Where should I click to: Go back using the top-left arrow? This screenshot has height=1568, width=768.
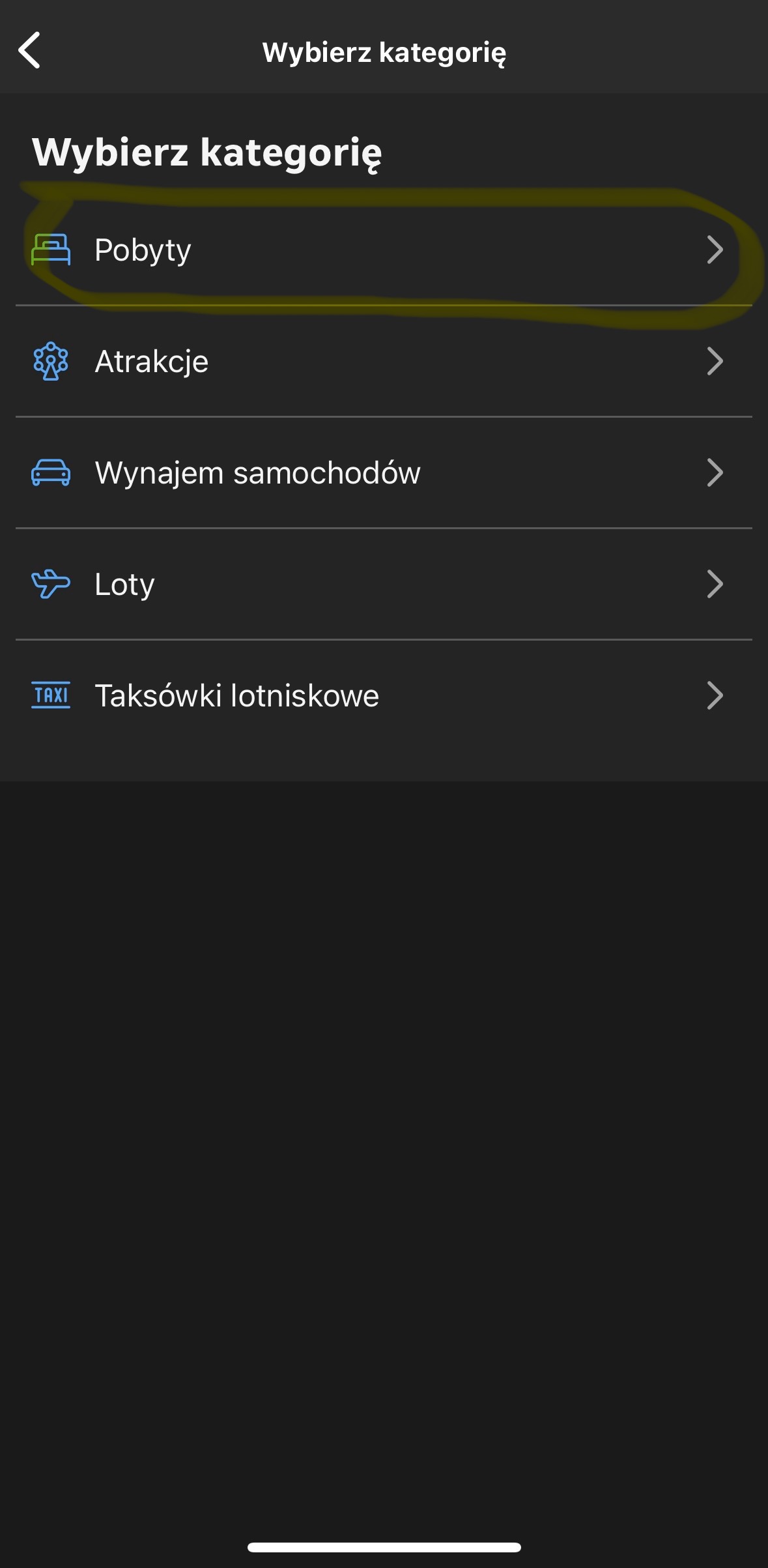click(x=30, y=50)
